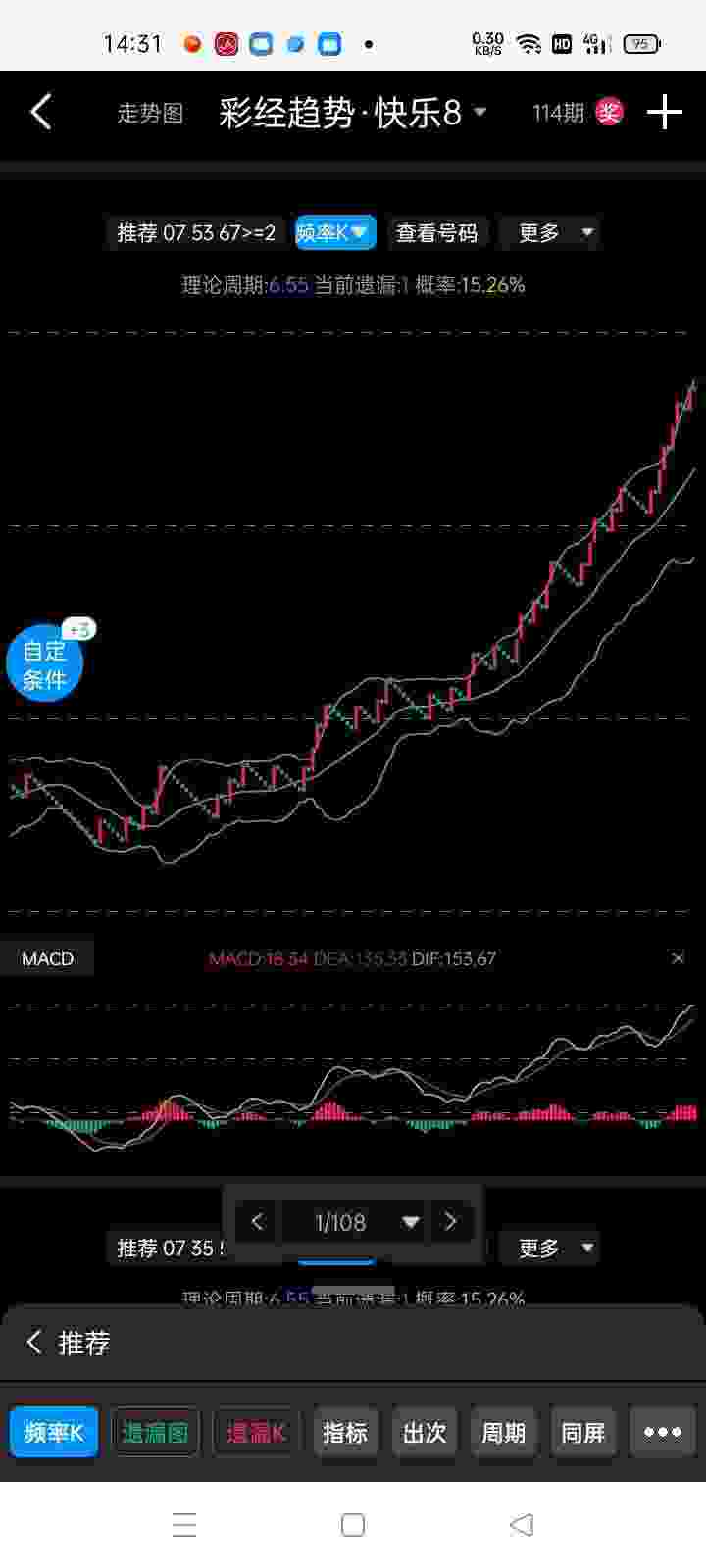Tap the plus icon to add
The image size is (706, 1568).
pyautogui.click(x=665, y=113)
